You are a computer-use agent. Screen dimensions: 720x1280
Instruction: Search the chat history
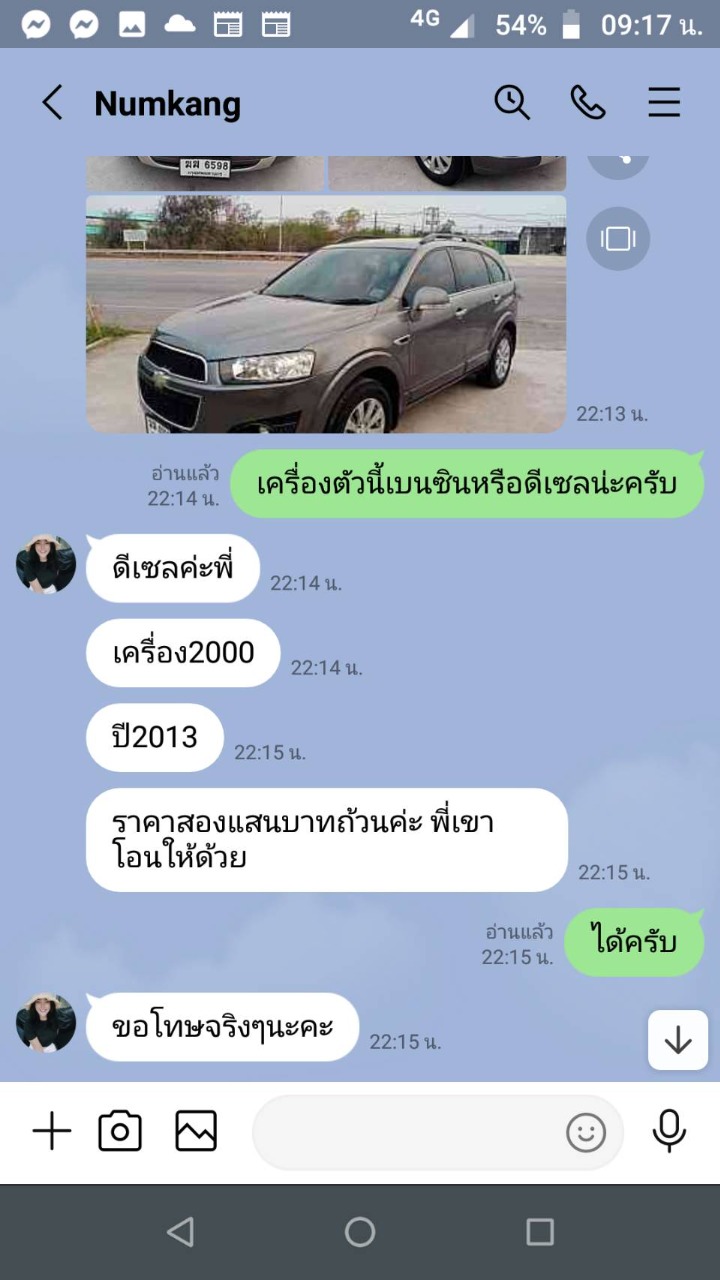point(512,102)
